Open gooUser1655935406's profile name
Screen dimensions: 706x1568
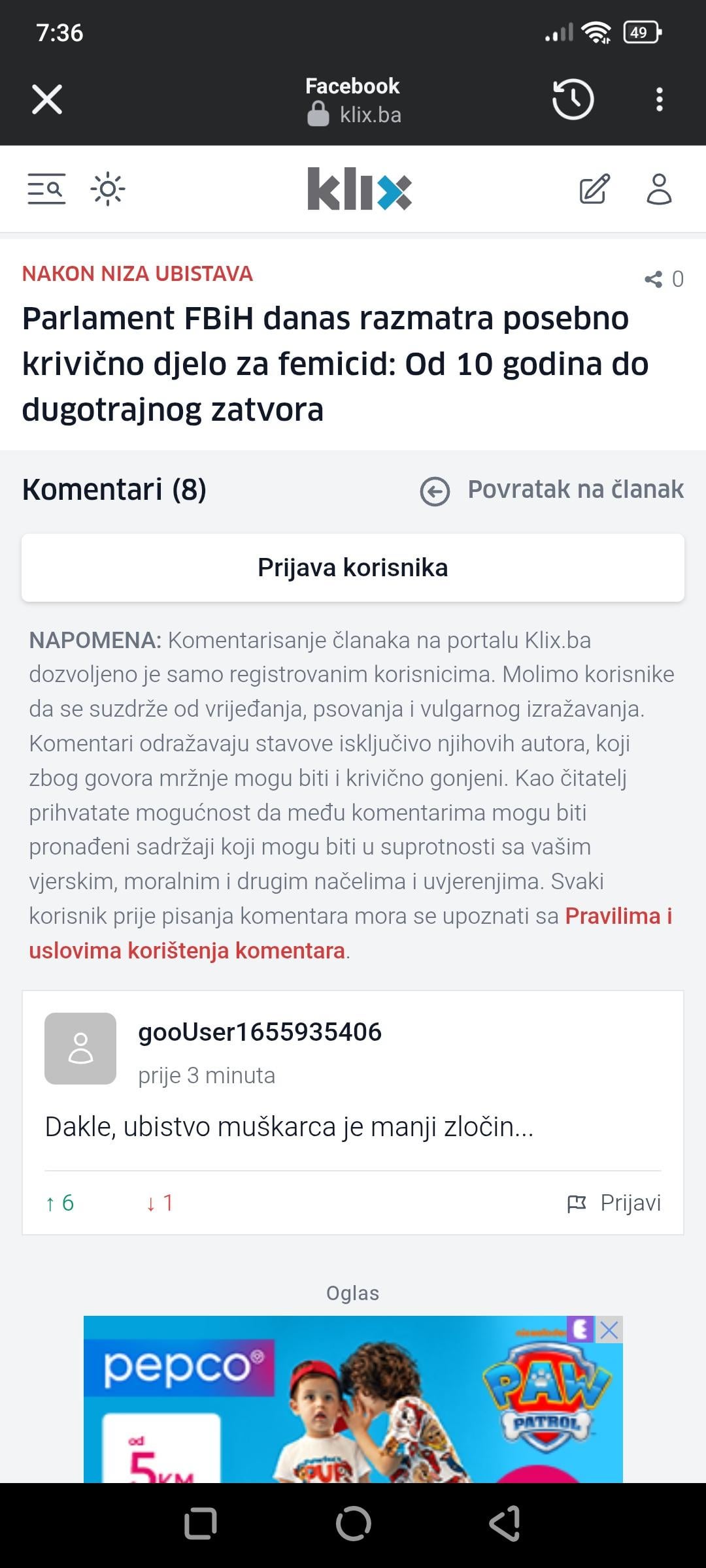coord(260,1032)
